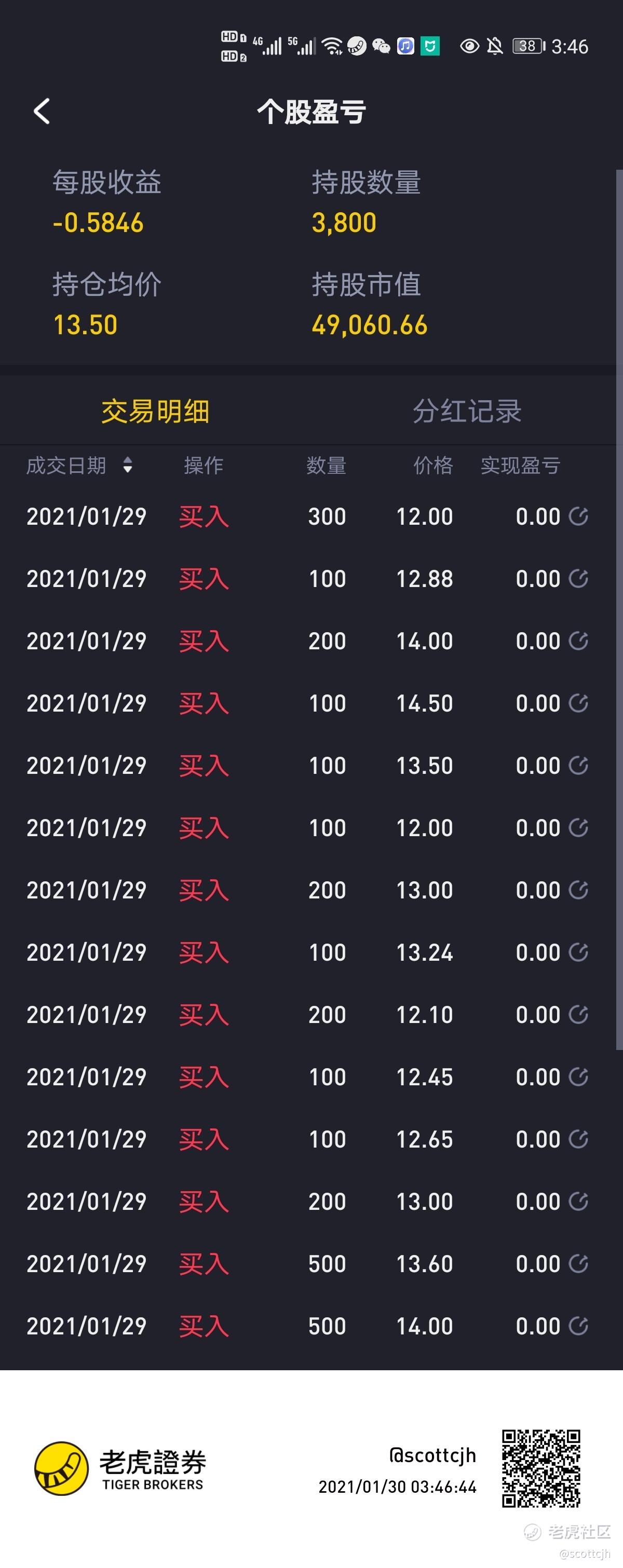Tap share icon on the 13.50 trade
This screenshot has height=1568, width=623.
point(578,765)
